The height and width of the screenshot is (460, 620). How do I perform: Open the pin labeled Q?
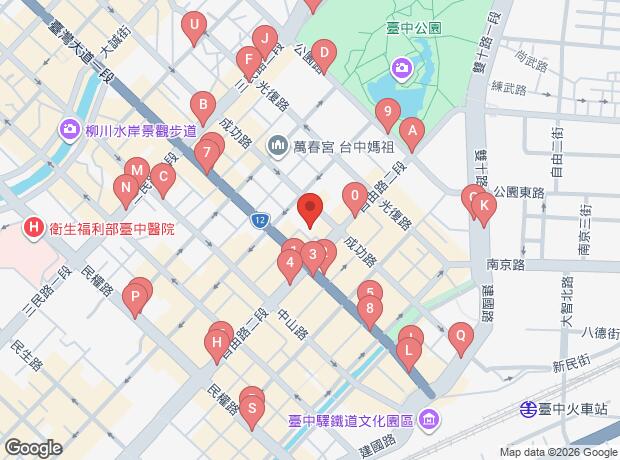(x=461, y=339)
